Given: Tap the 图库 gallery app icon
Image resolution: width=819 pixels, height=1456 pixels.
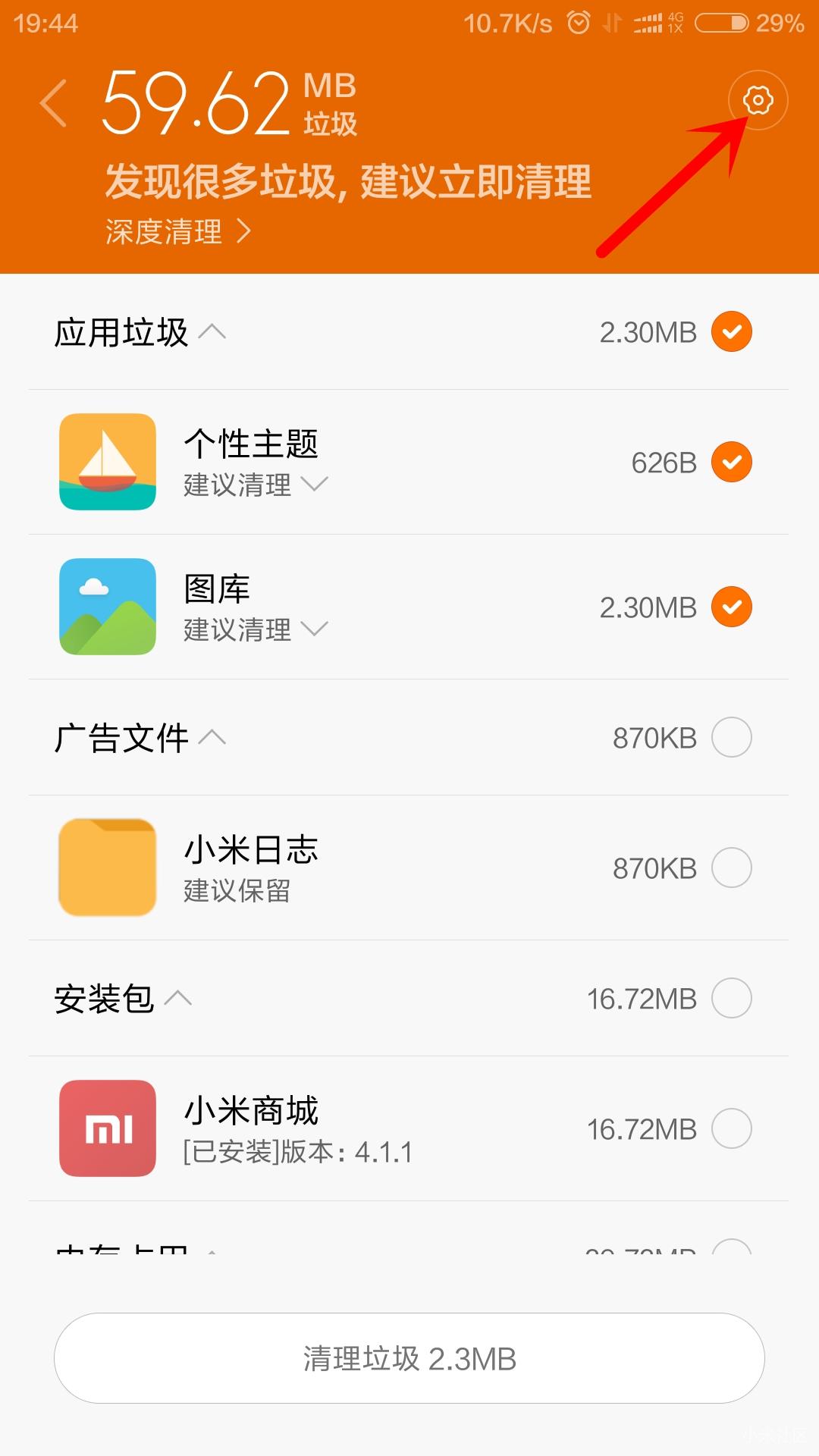Looking at the screenshot, I should (107, 605).
